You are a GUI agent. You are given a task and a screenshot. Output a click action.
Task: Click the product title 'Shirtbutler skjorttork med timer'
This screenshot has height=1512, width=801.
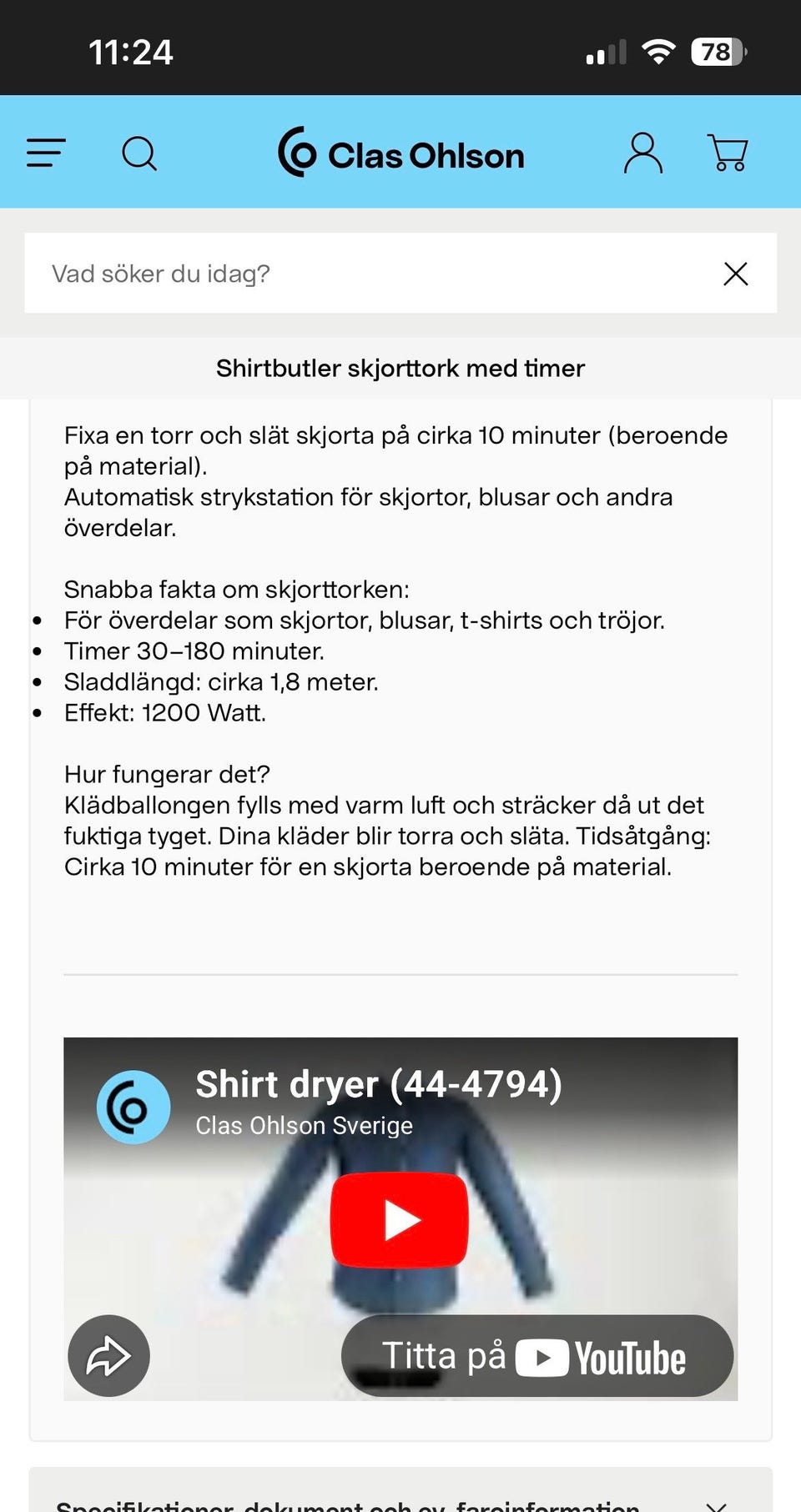(400, 368)
